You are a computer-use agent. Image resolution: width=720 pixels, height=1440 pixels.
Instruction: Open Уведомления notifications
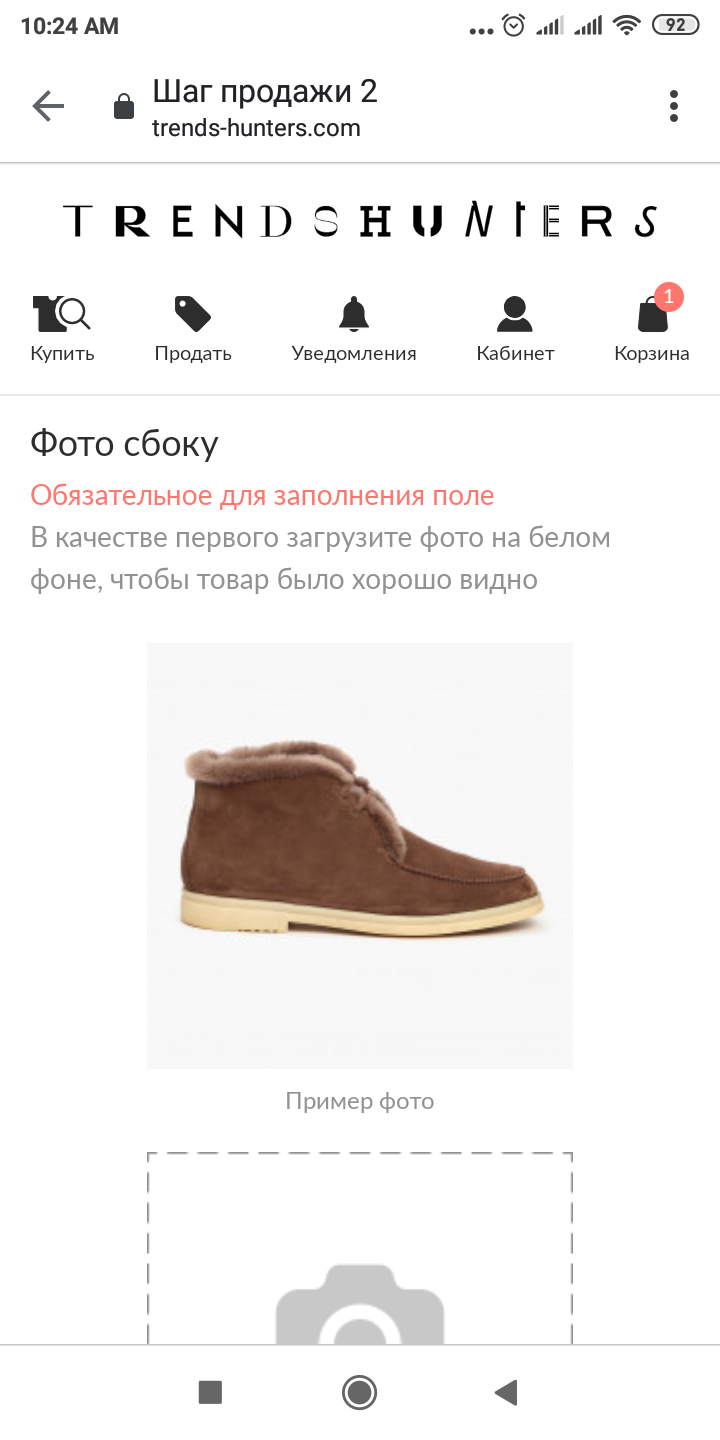(354, 329)
